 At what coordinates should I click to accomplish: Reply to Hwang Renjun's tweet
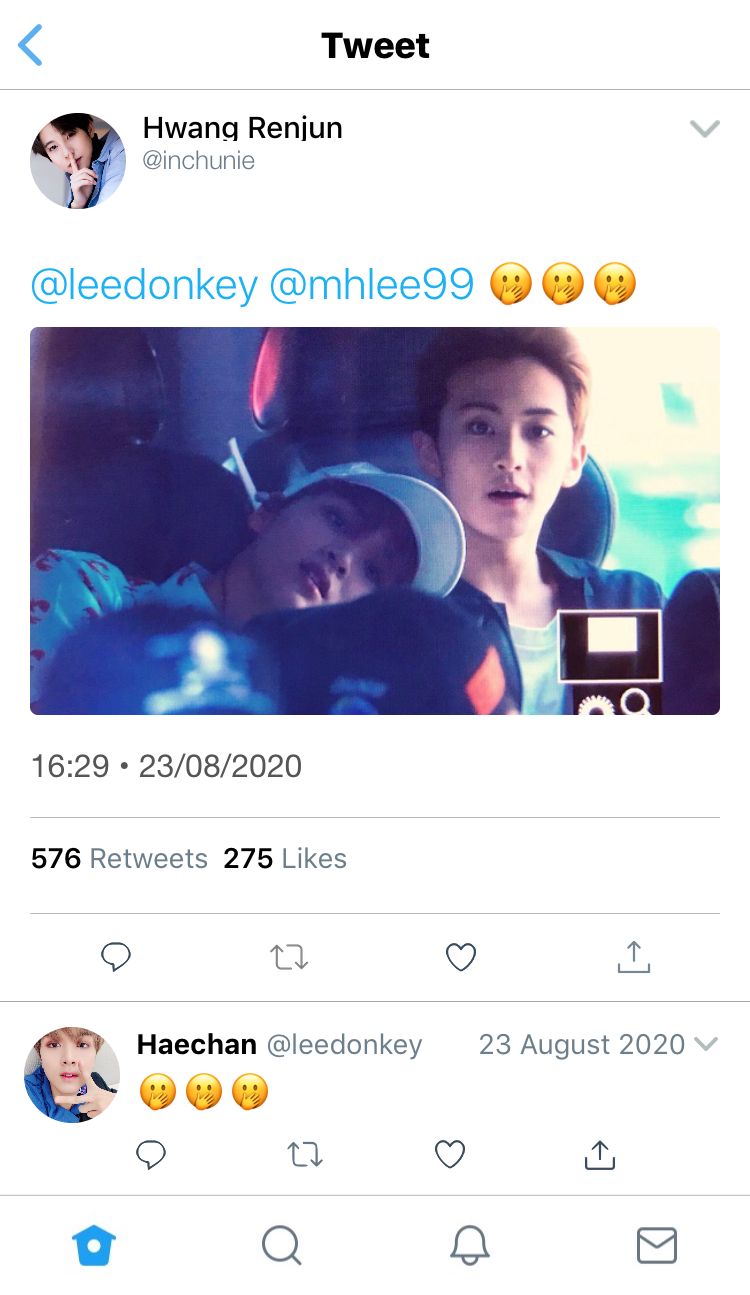116,957
